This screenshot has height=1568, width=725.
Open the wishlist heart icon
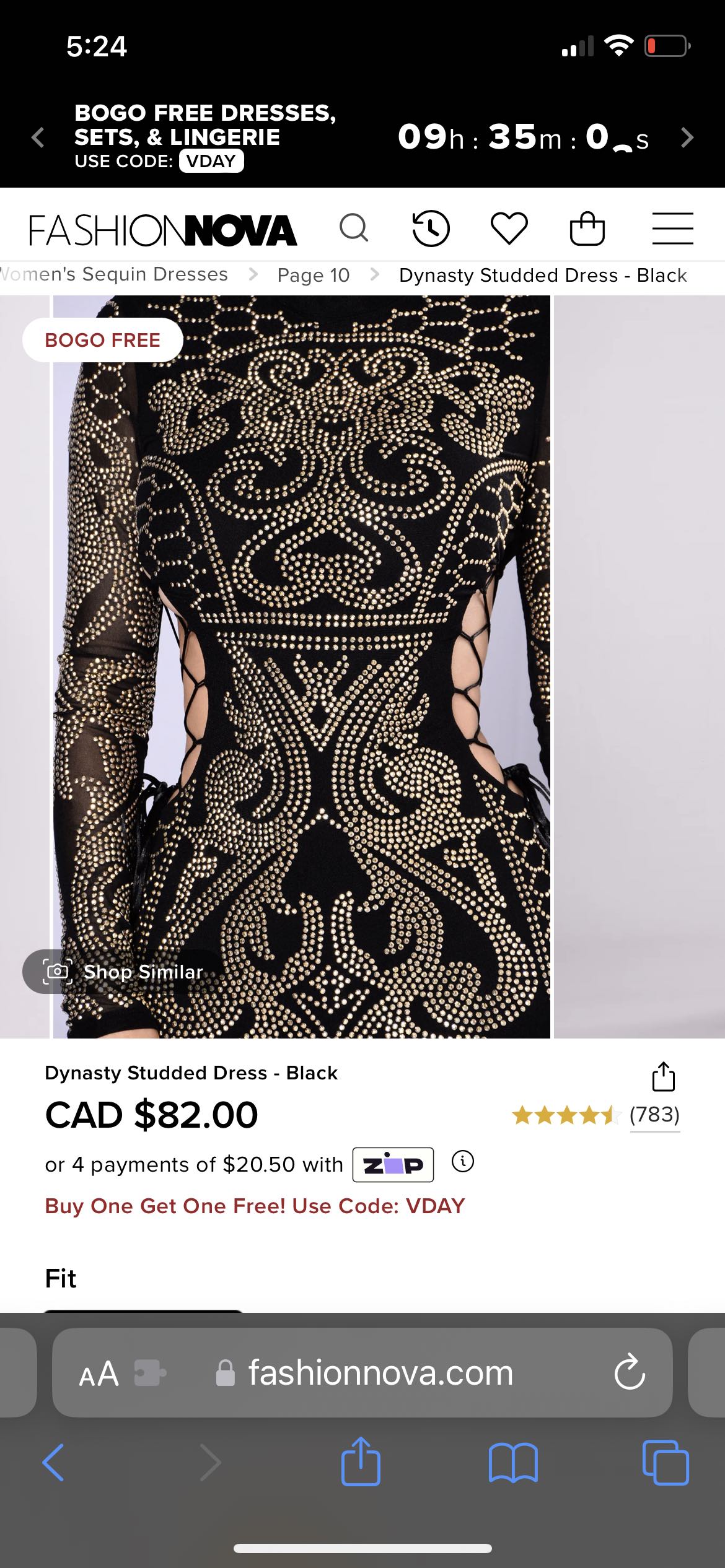(x=509, y=229)
